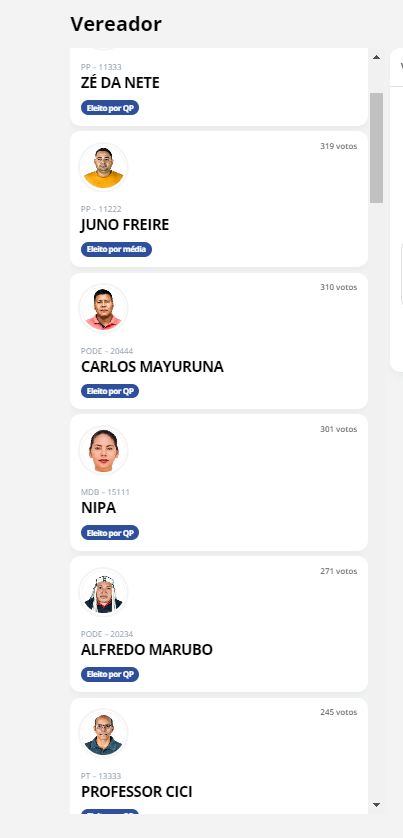403x838 pixels.
Task: Select the NIPA candidate card
Action: [219, 483]
